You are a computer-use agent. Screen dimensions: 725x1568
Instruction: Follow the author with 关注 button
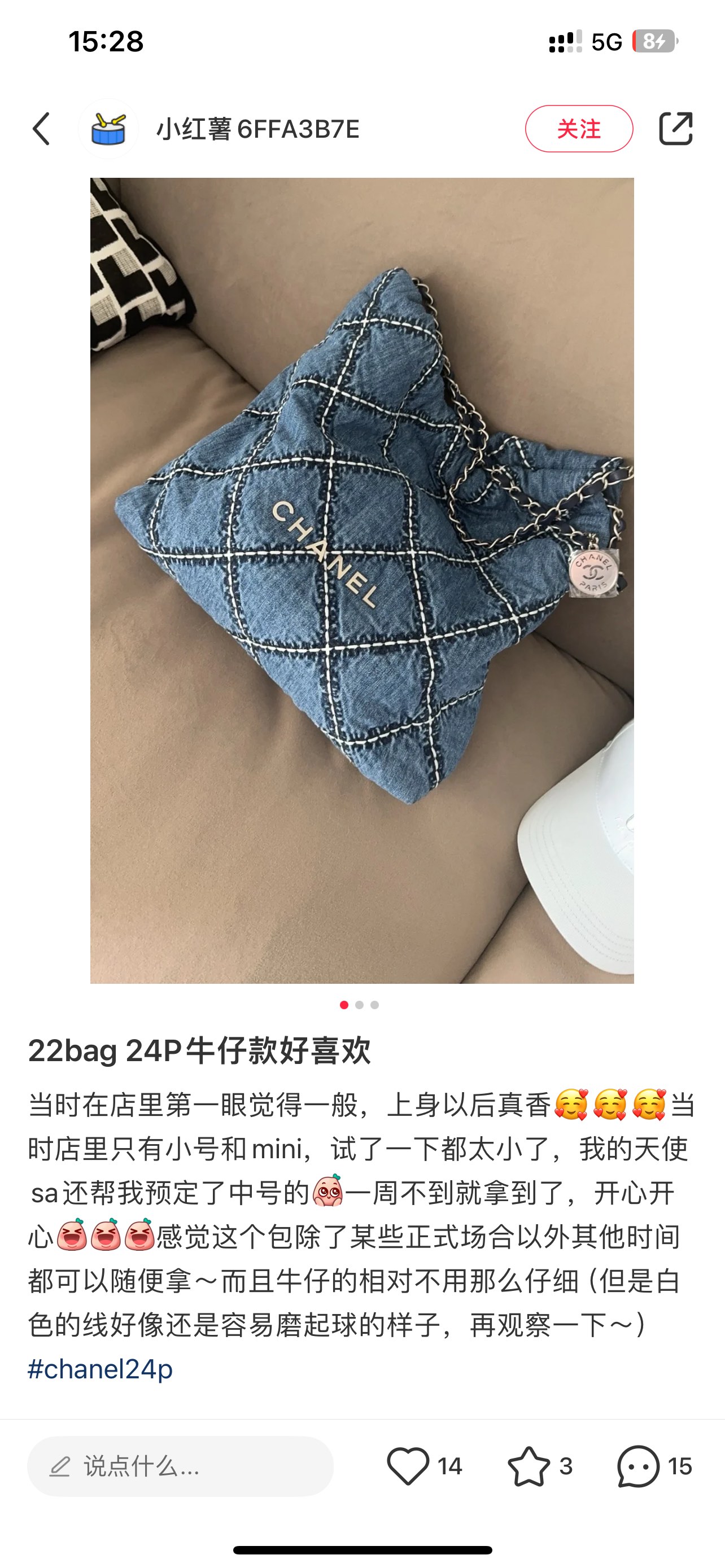578,129
